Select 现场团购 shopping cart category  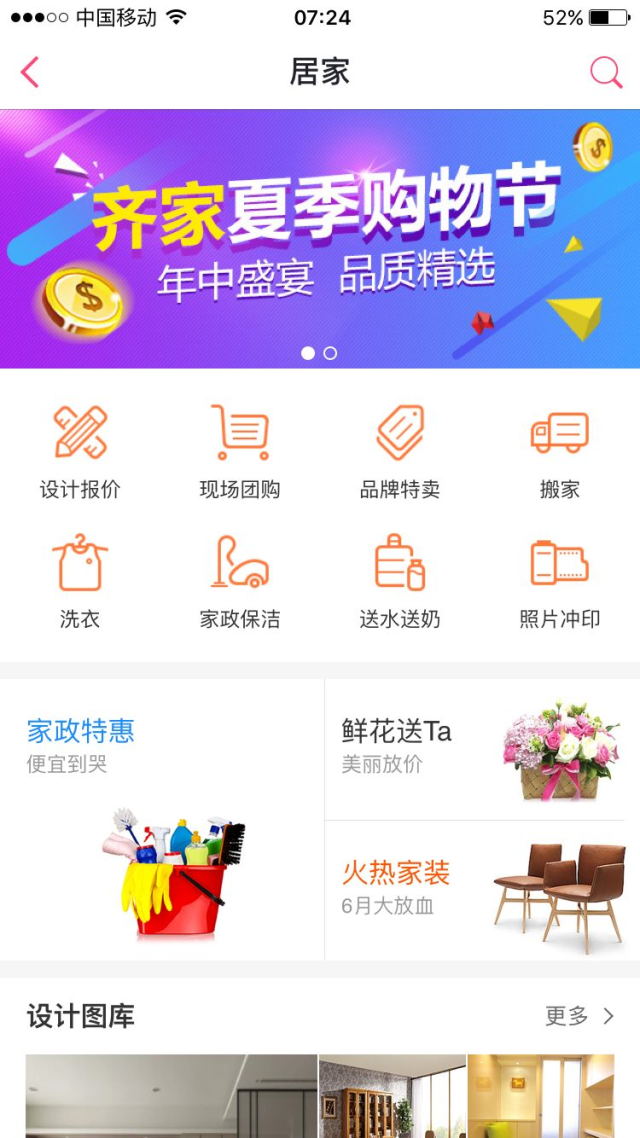240,451
